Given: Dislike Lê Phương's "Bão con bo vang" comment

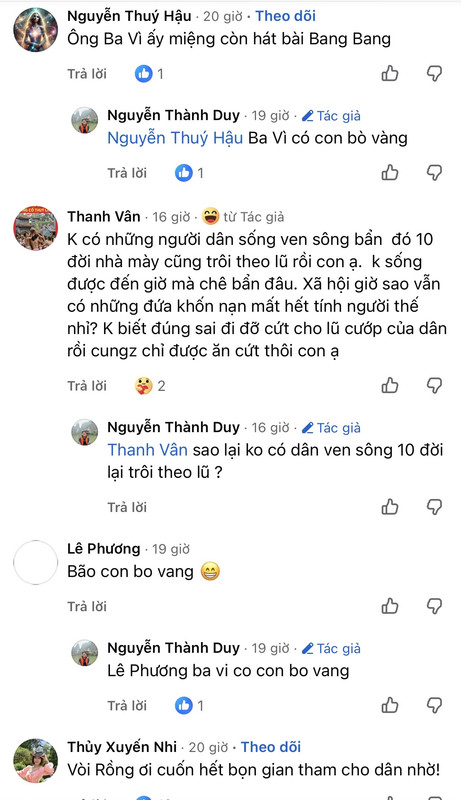Looking at the screenshot, I should click(x=434, y=606).
